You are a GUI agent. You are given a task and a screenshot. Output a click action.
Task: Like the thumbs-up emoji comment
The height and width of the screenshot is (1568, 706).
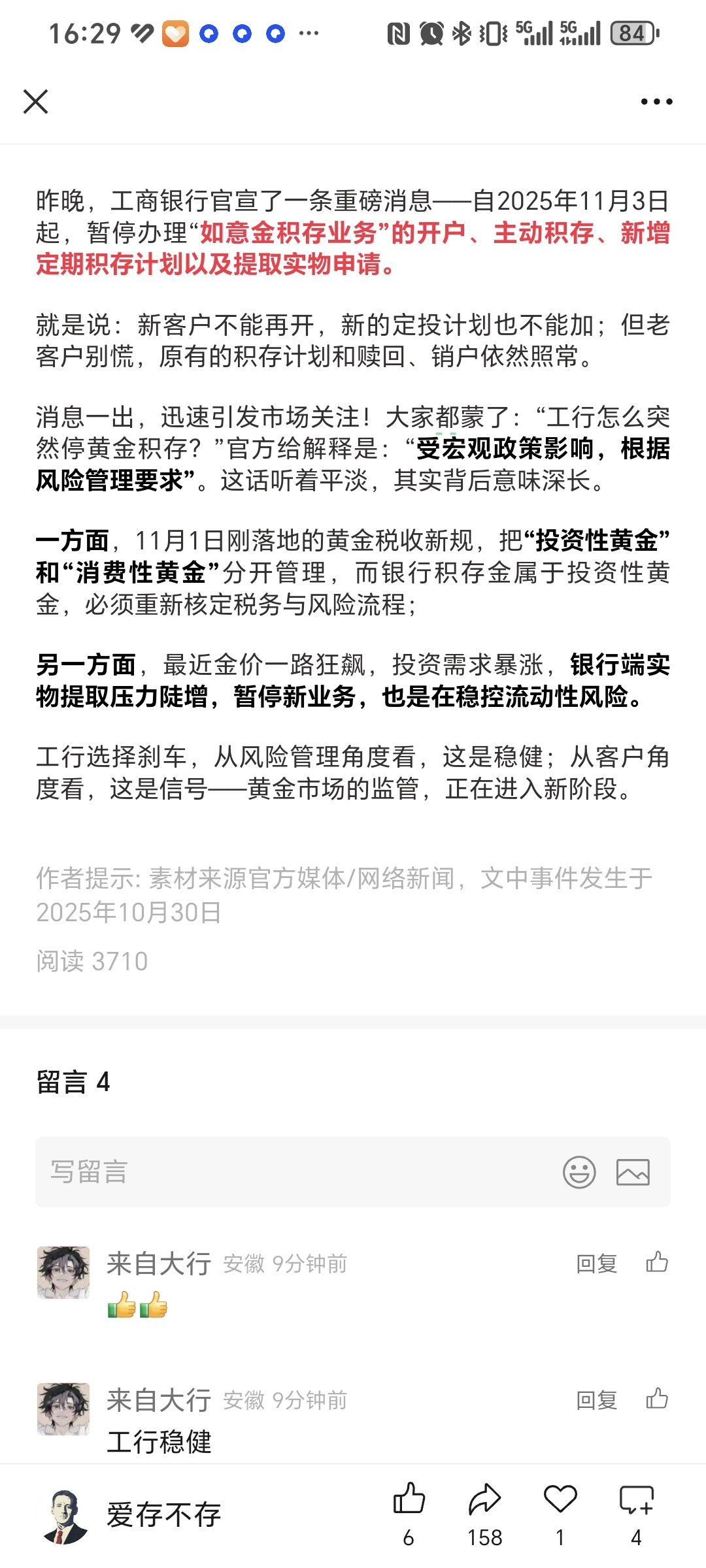pos(656,1262)
